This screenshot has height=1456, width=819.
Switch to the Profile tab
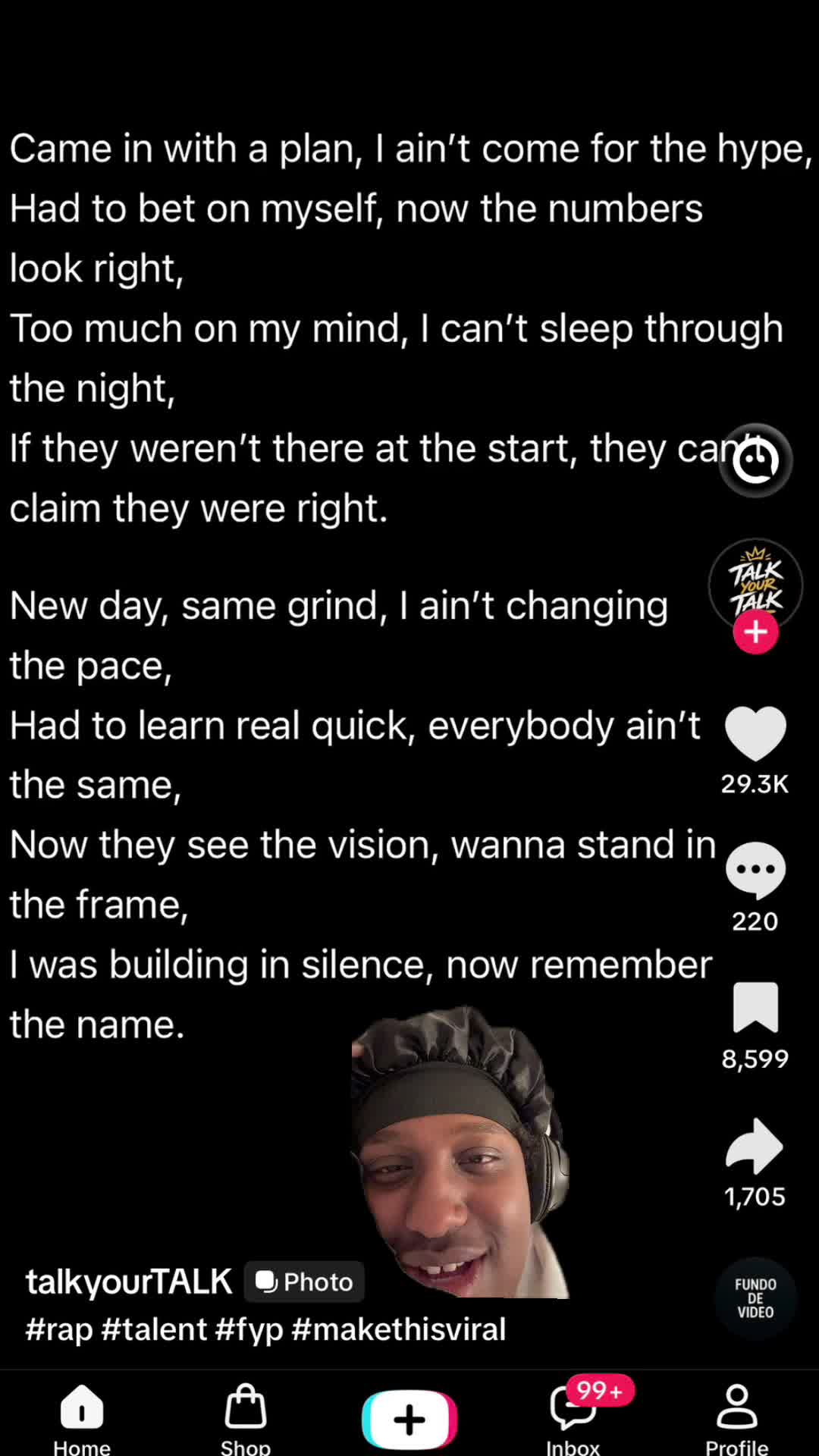point(737,1420)
